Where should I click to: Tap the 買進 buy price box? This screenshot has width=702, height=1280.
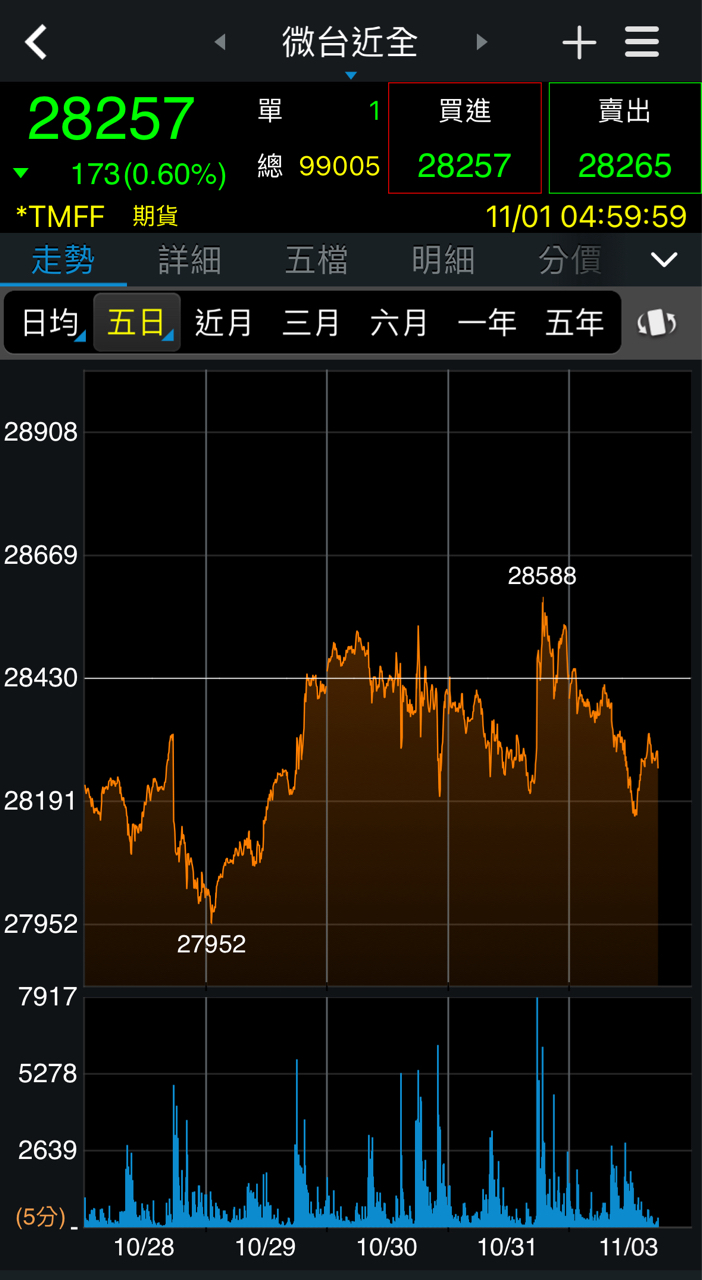pyautogui.click(x=464, y=138)
